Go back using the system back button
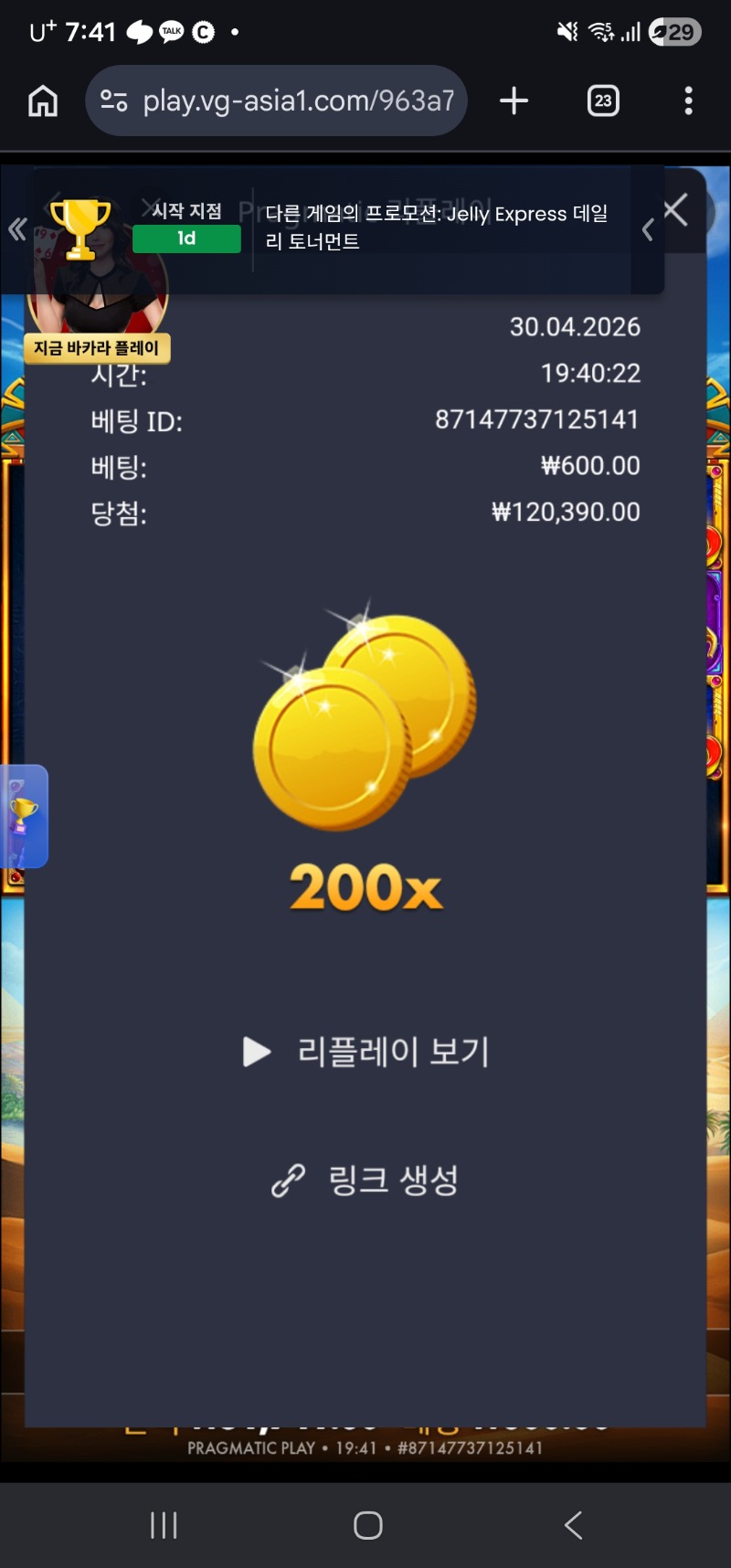 tap(573, 1524)
